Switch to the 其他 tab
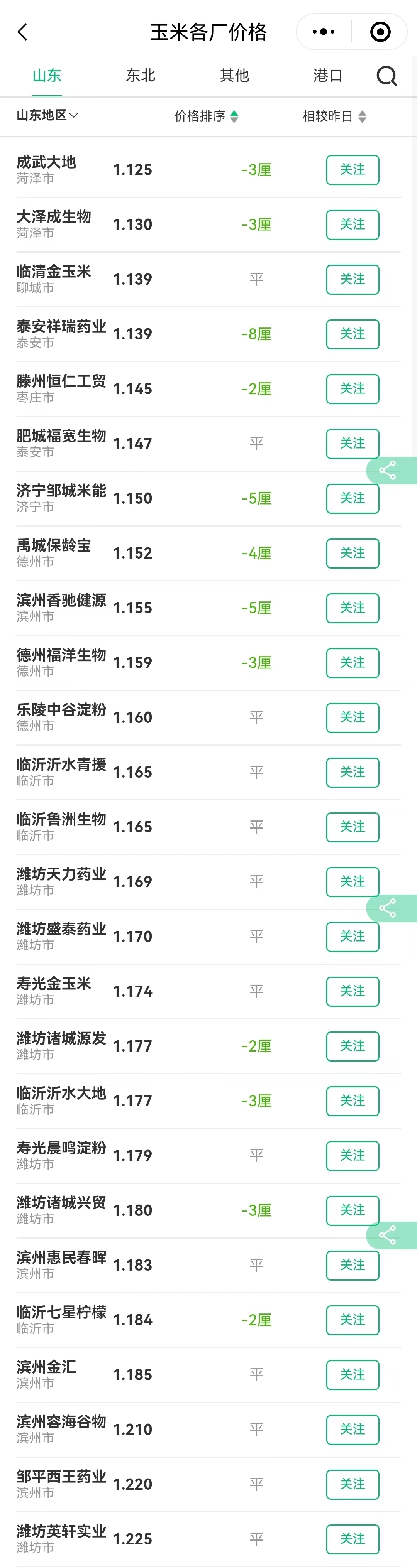 click(x=235, y=76)
